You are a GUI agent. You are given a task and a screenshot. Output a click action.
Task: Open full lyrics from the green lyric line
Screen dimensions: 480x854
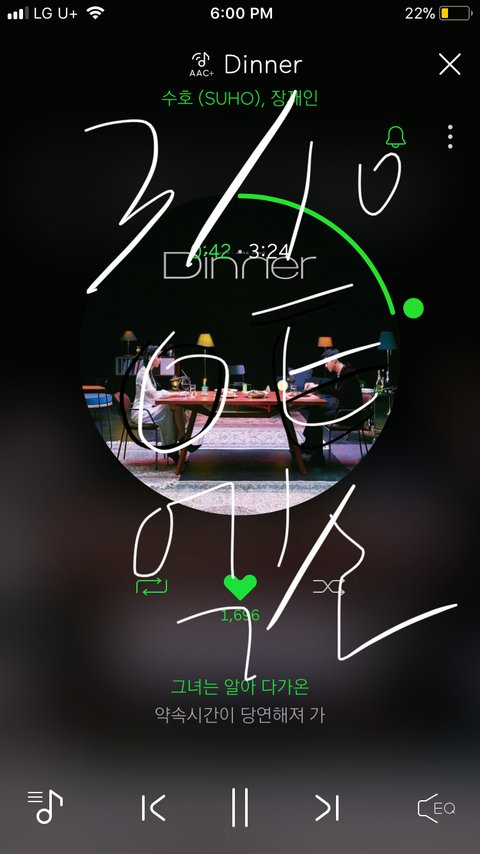pyautogui.click(x=240, y=687)
